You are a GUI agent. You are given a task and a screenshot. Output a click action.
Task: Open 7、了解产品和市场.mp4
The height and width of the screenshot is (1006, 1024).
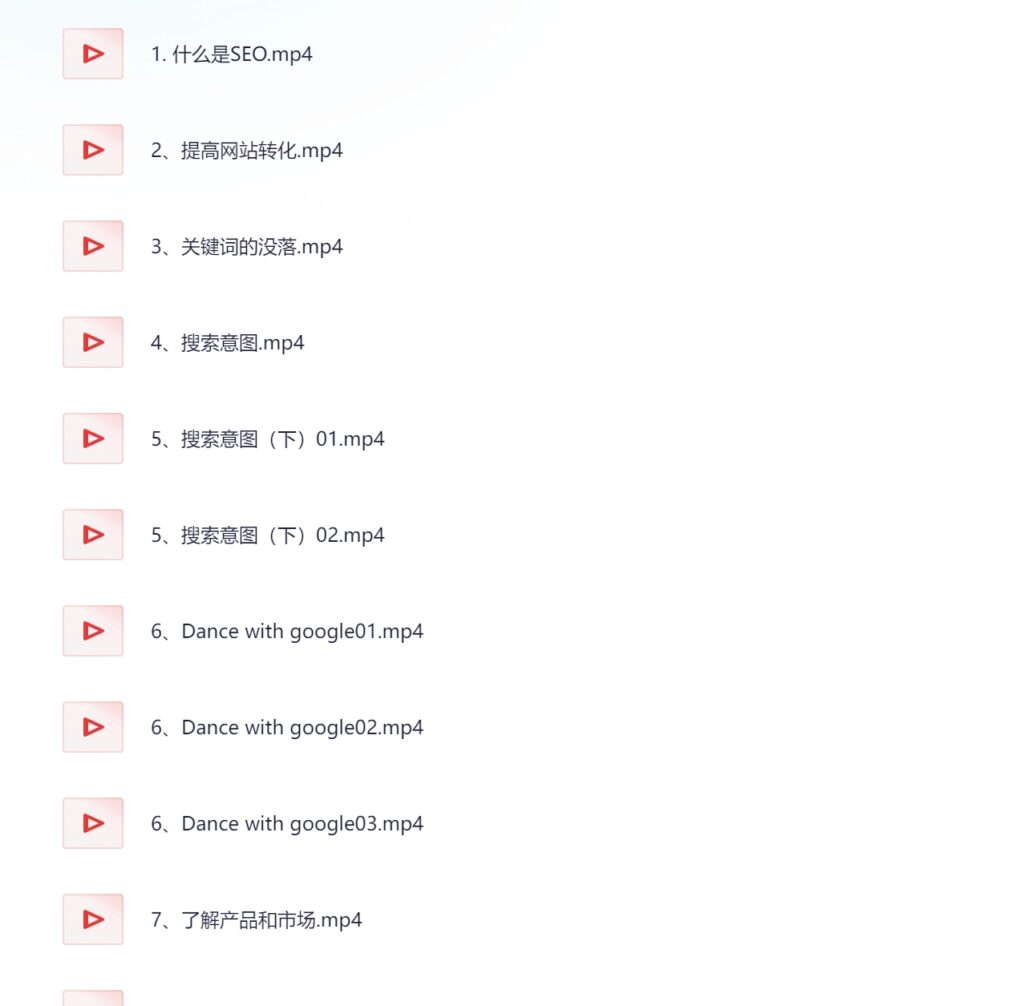(256, 920)
